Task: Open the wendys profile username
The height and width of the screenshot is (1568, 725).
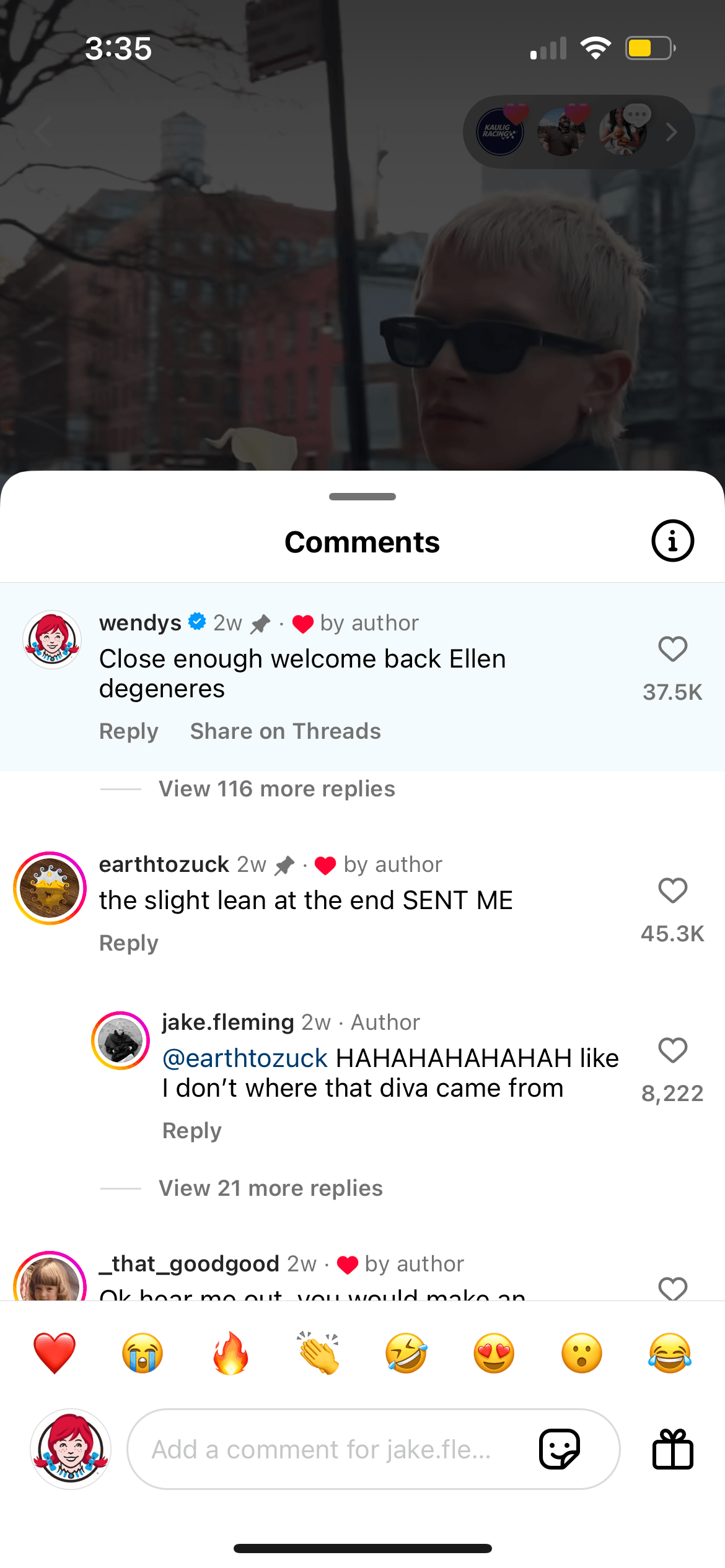Action: [140, 623]
